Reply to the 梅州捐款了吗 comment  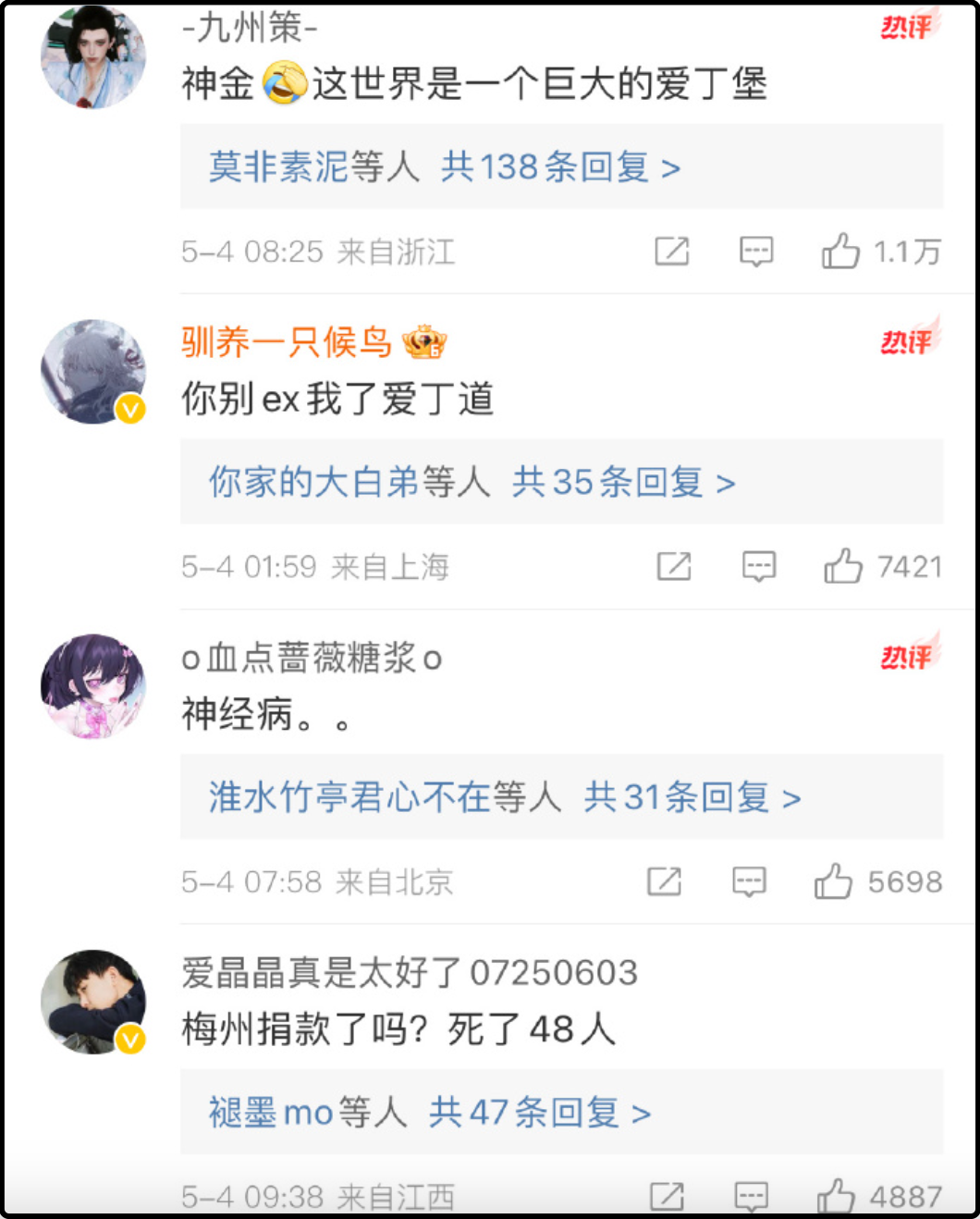(x=752, y=1196)
